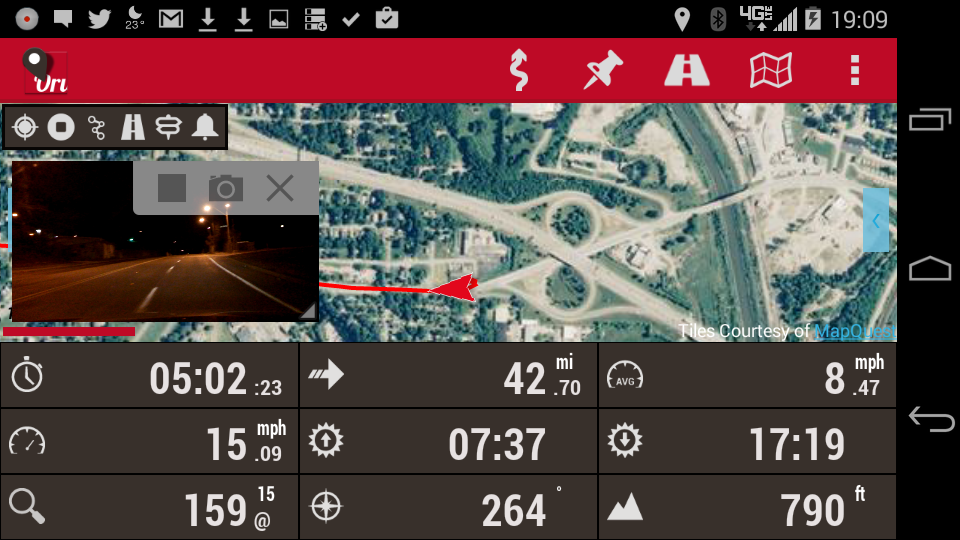This screenshot has width=960, height=540.
Task: Tap the road icon in the app bar
Action: pyautogui.click(x=687, y=71)
